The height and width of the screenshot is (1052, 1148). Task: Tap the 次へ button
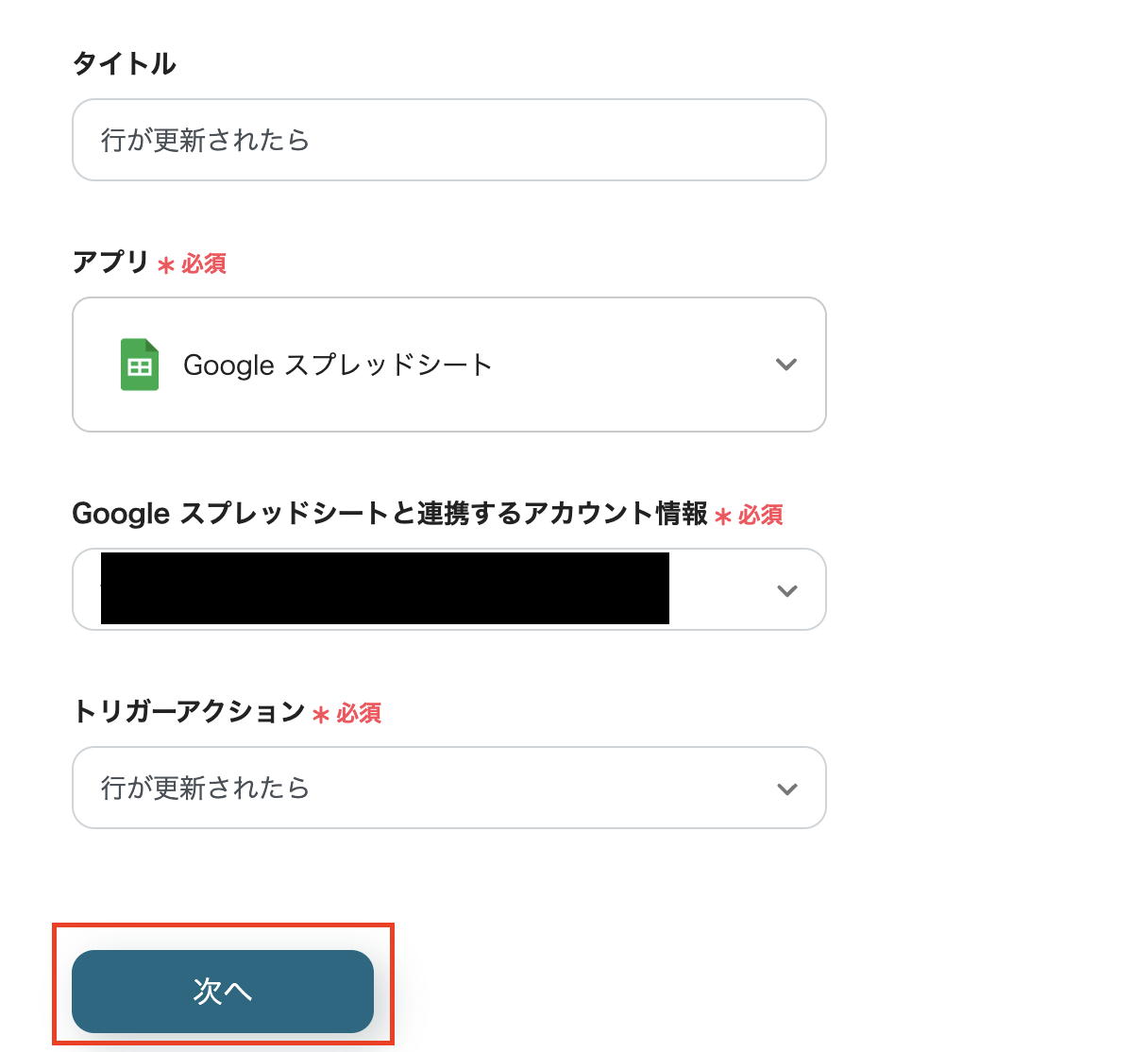223,991
